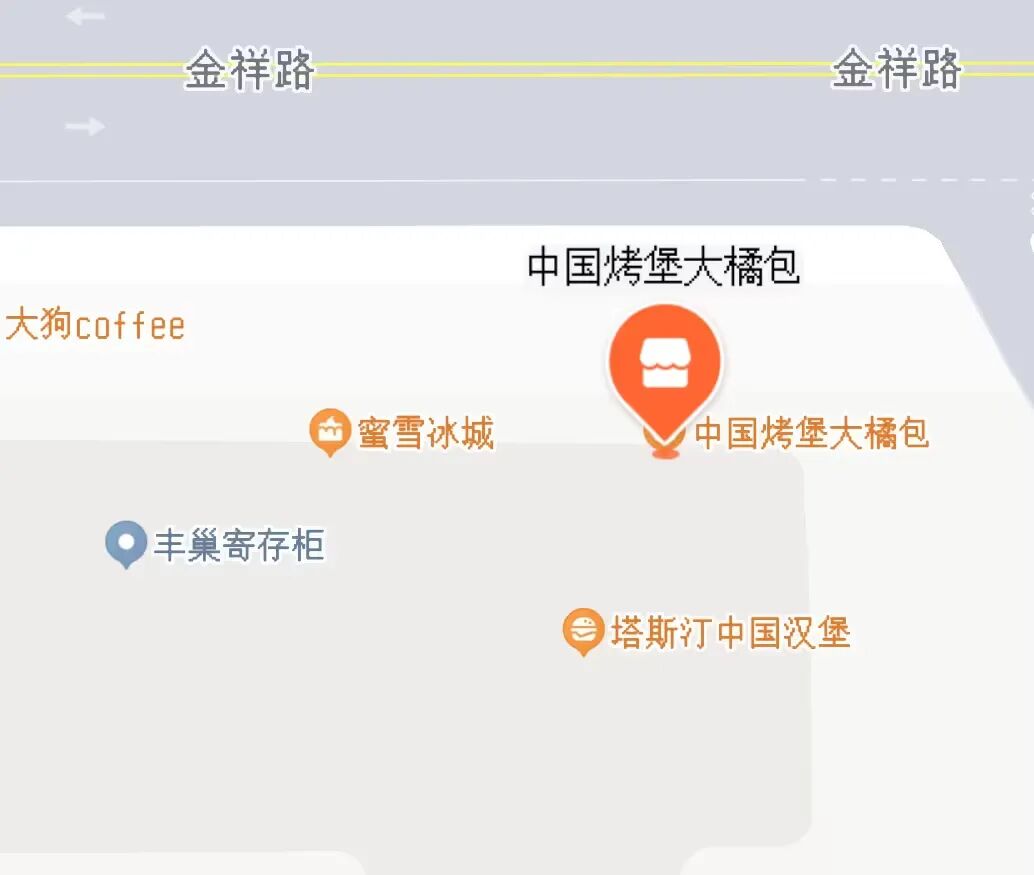This screenshot has width=1034, height=875.
Task: Select the 大狗coffee place label
Action: pos(96,326)
